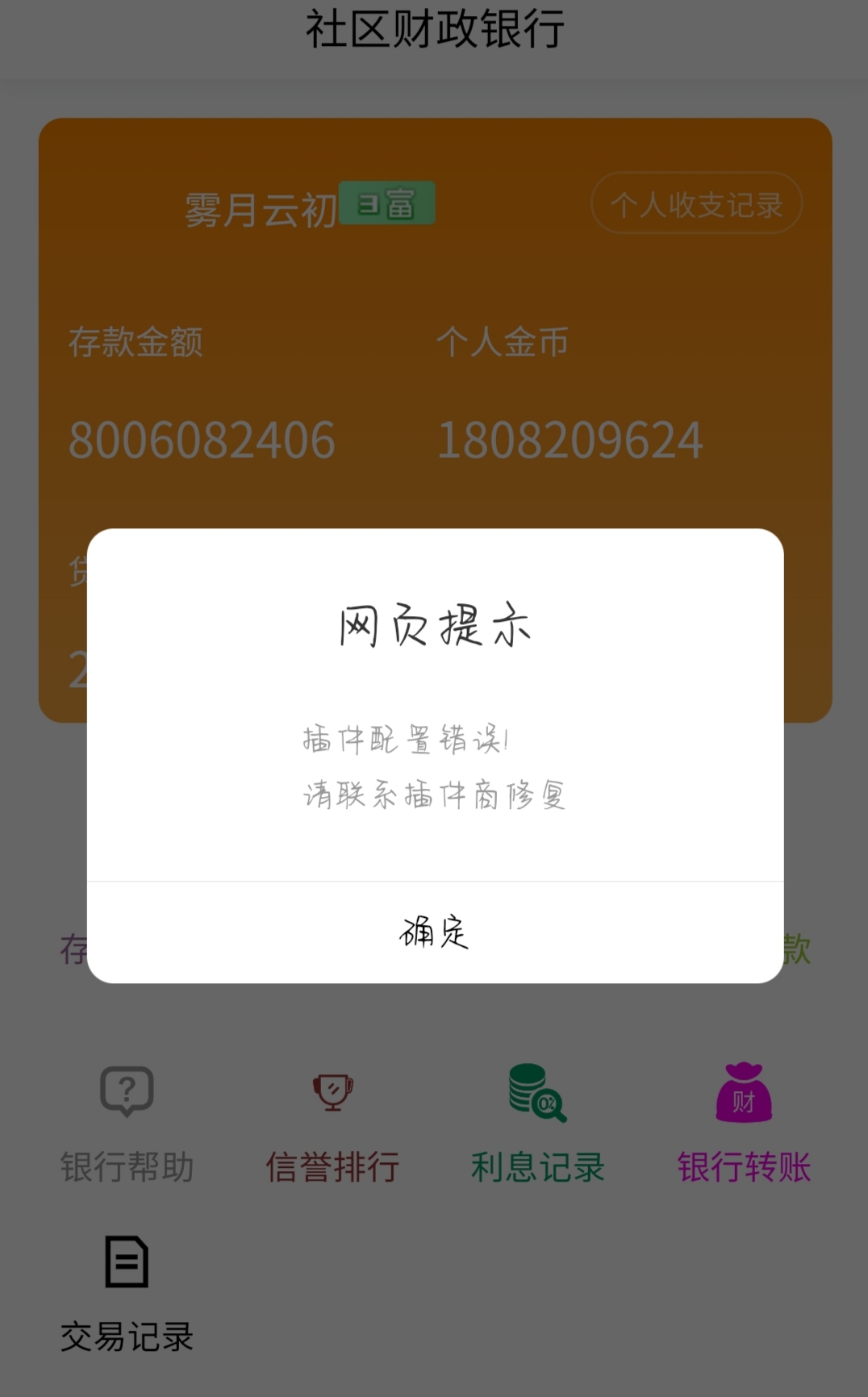This screenshot has width=868, height=1397.
Task: Dismiss the alert by tapping 确定
Action: coord(434,934)
